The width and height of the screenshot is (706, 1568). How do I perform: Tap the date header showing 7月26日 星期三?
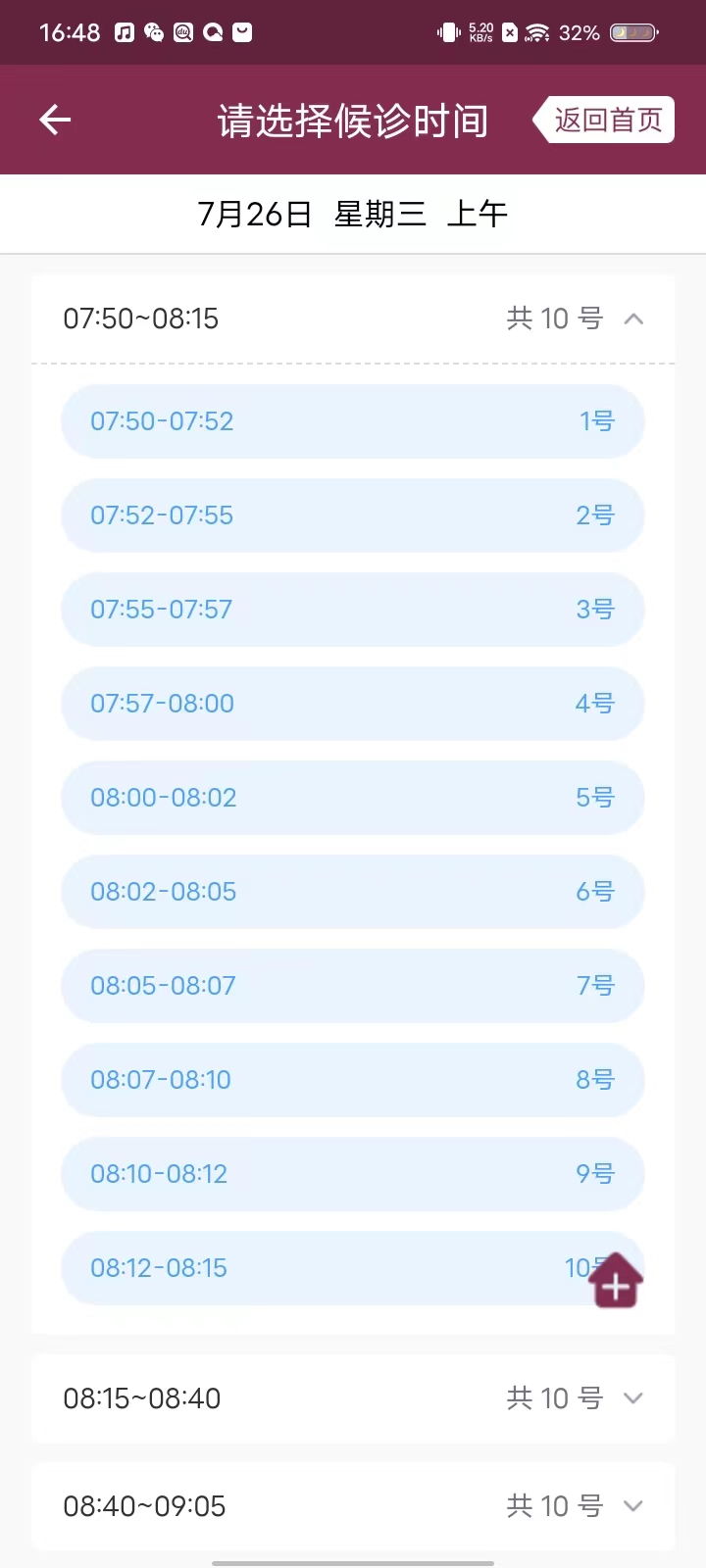353,214
